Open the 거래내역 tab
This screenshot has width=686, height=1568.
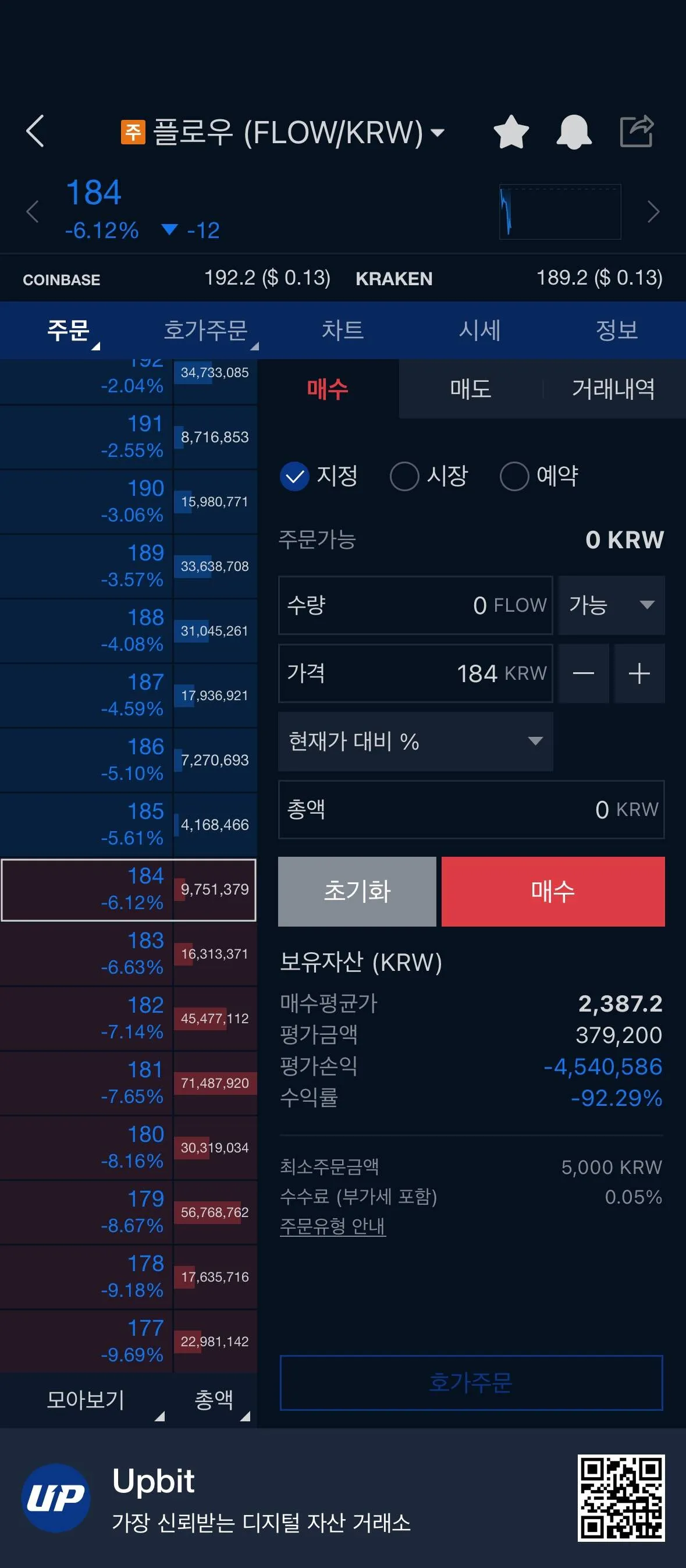click(613, 388)
